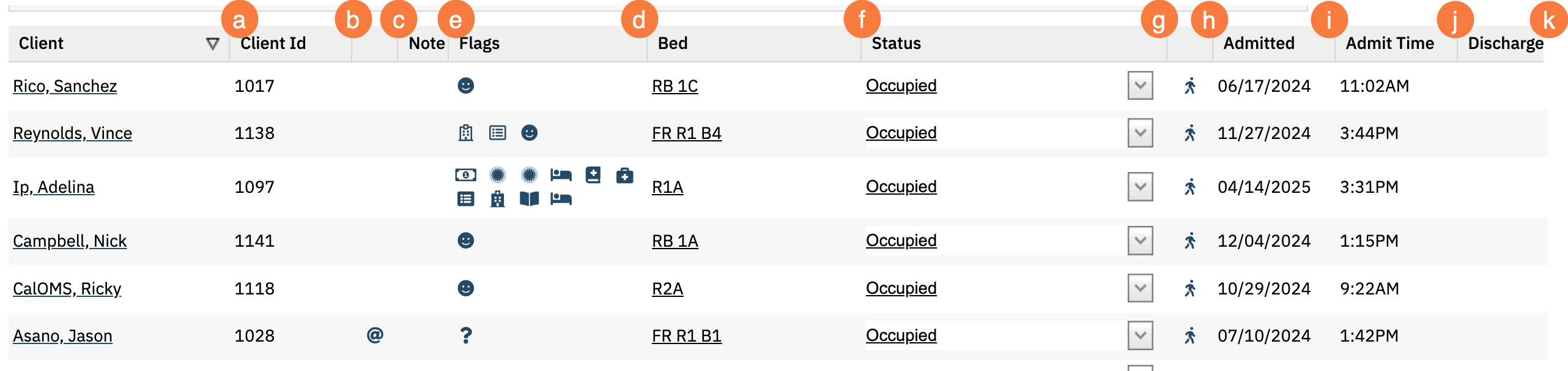Tap the @ icon for Asano, Jason

(375, 335)
